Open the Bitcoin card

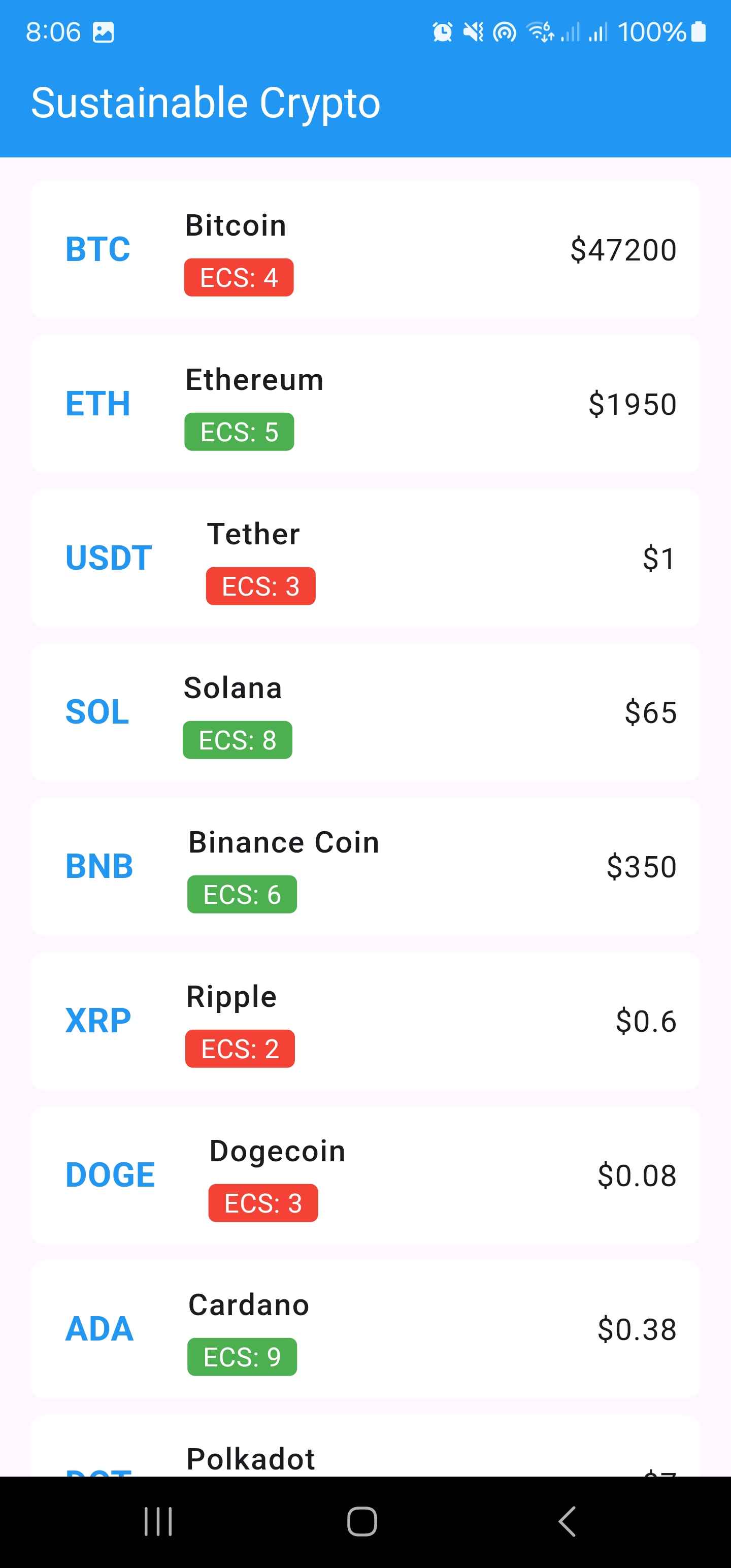(x=365, y=249)
